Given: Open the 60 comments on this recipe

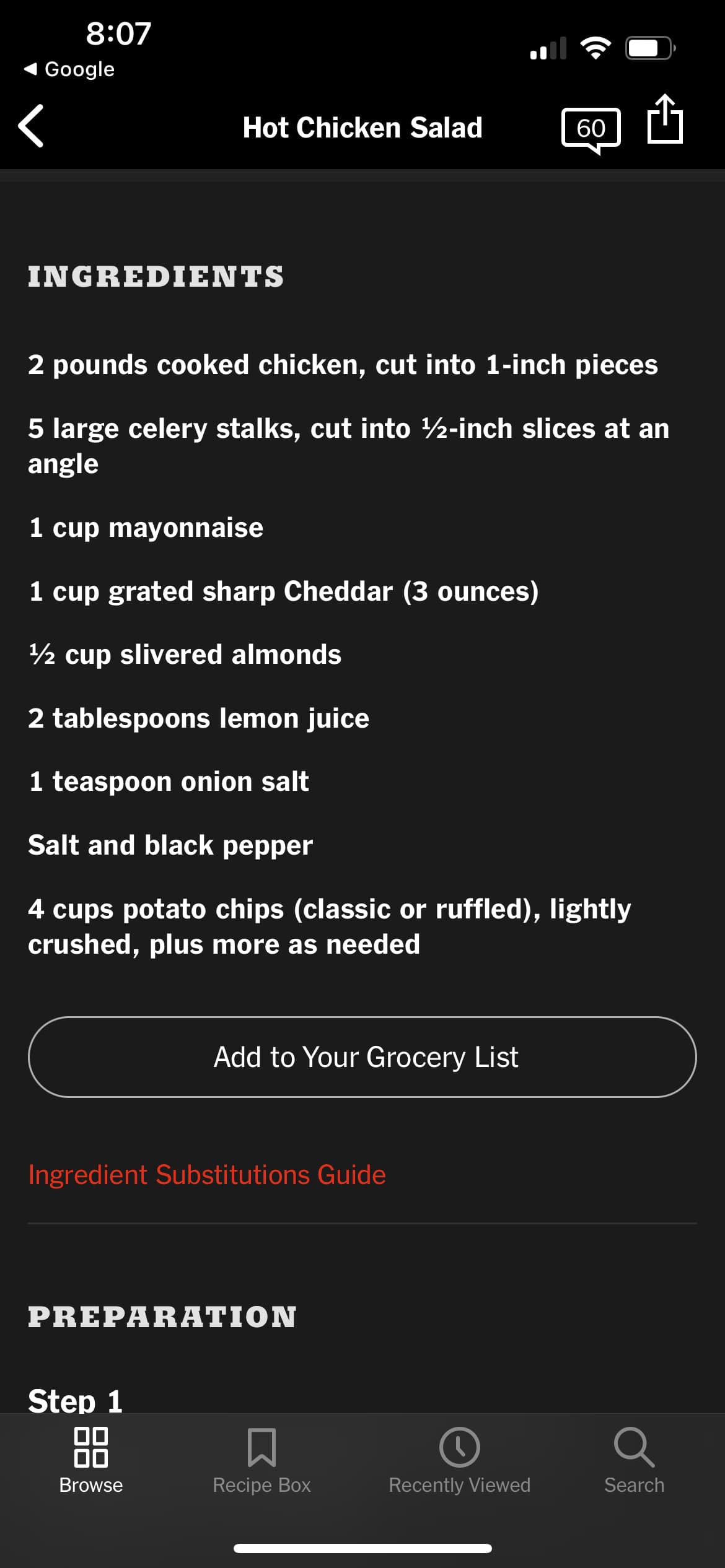Looking at the screenshot, I should pos(591,130).
